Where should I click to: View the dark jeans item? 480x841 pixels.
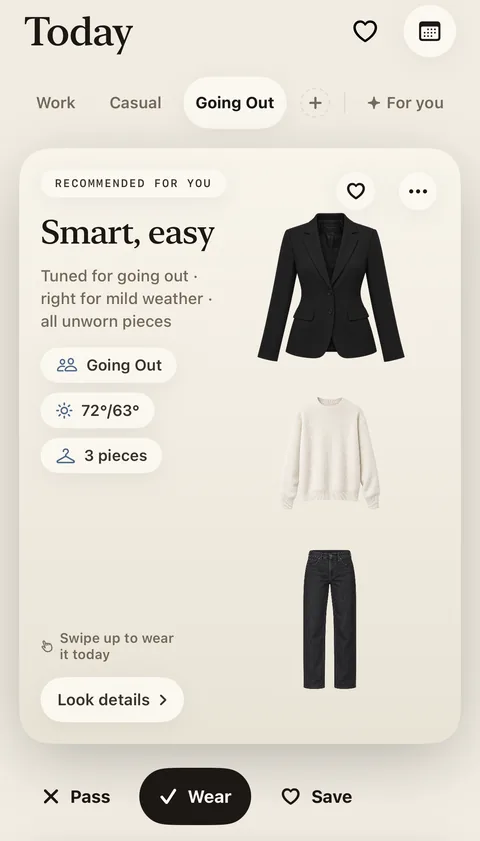(330, 619)
